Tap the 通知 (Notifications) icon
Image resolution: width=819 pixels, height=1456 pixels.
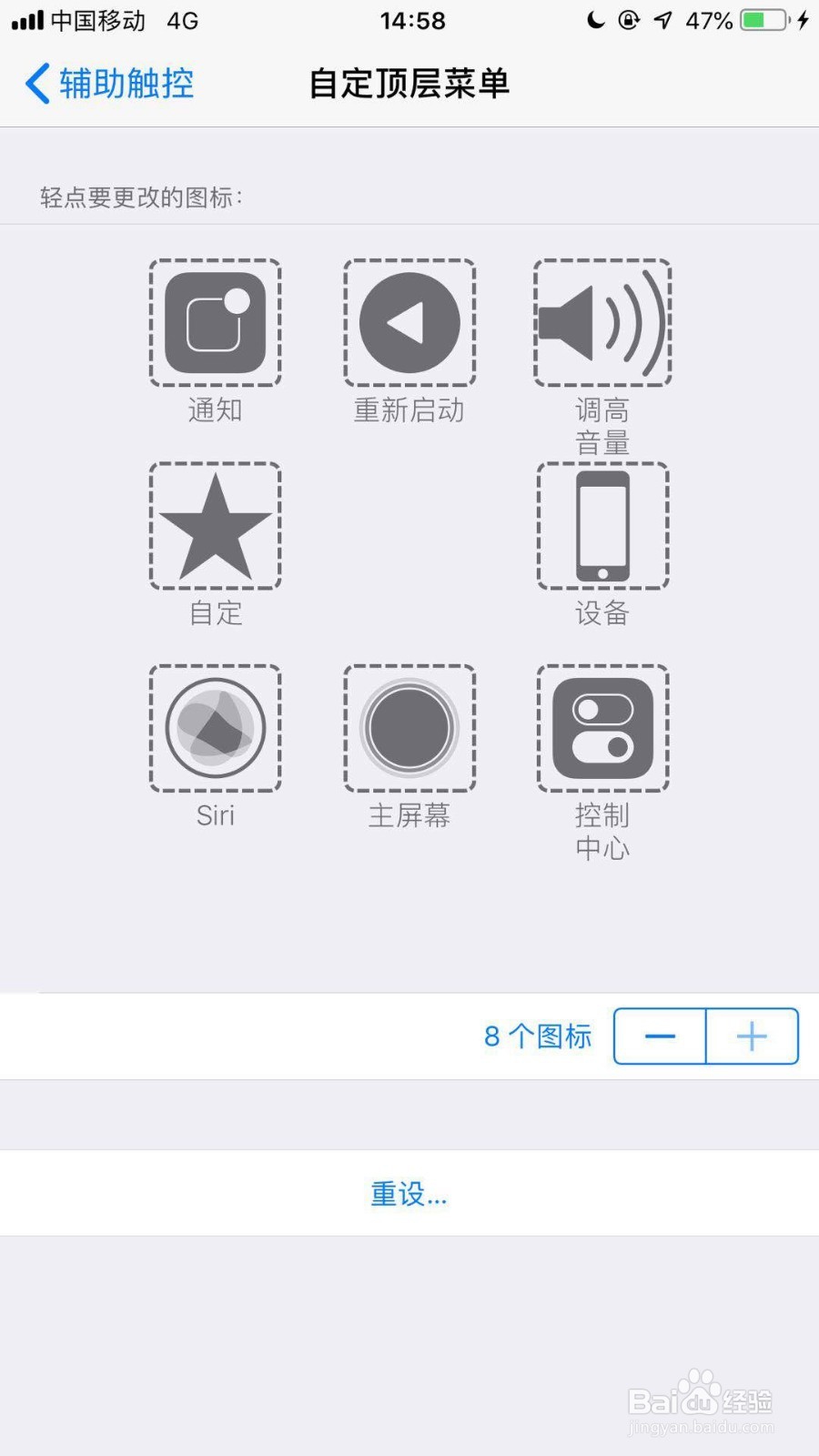(x=215, y=323)
